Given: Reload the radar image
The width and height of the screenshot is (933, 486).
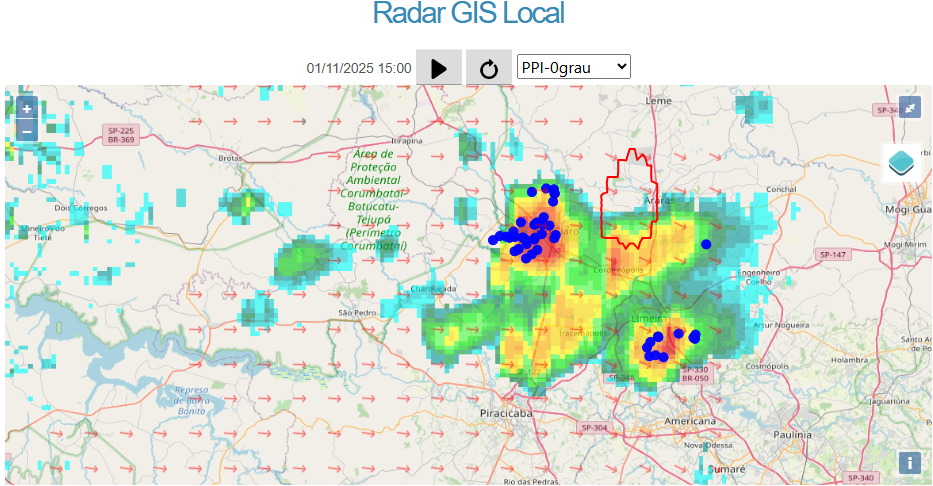Looking at the screenshot, I should 489,68.
